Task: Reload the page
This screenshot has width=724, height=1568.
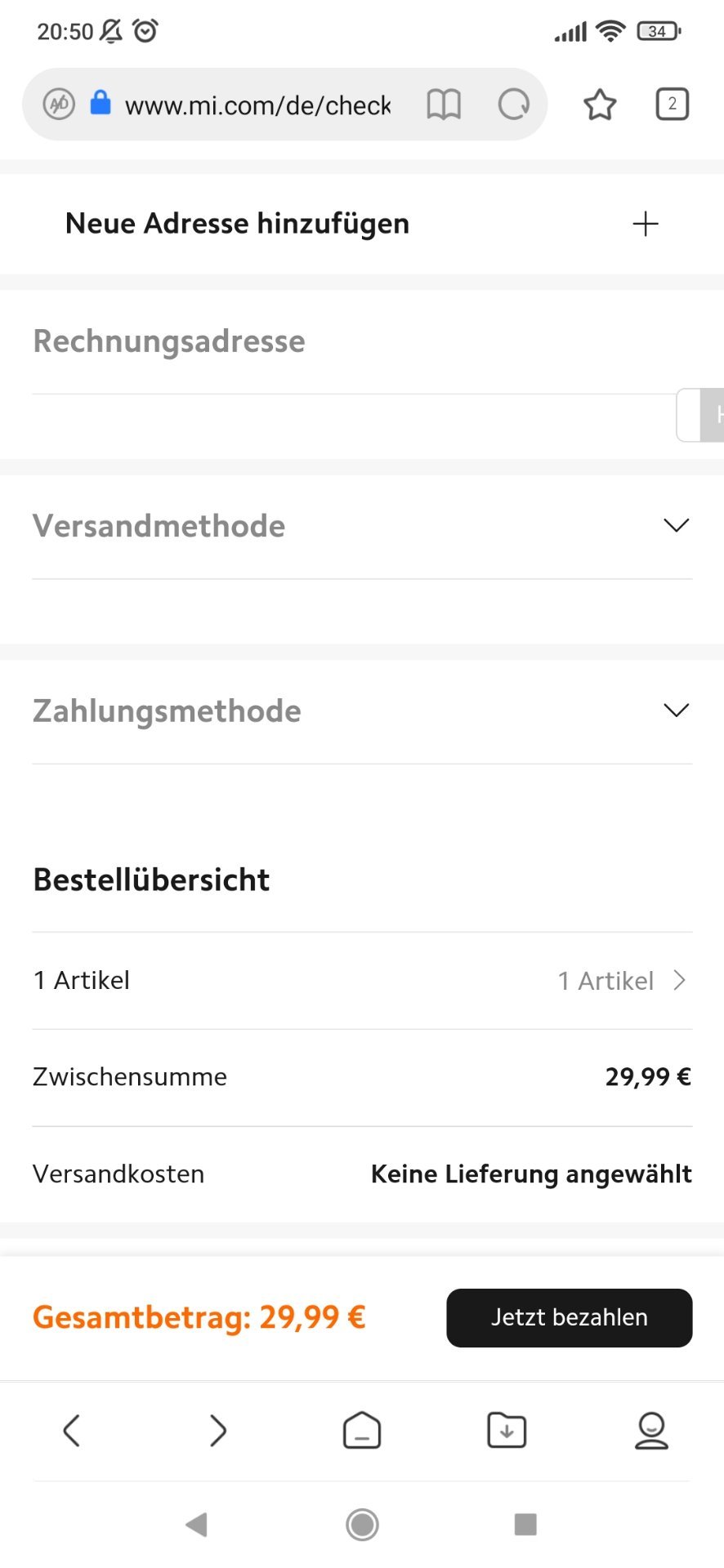Action: click(x=514, y=105)
